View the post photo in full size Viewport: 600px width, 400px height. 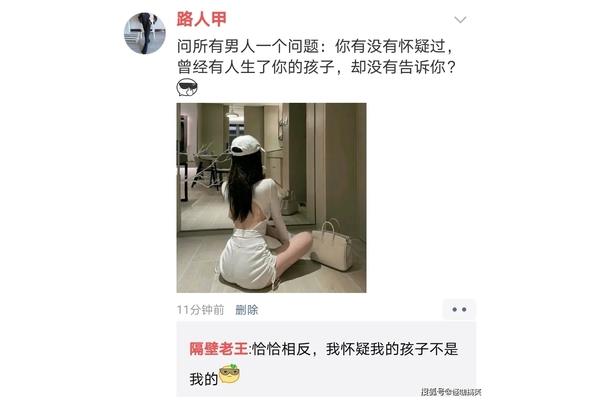coord(271,197)
